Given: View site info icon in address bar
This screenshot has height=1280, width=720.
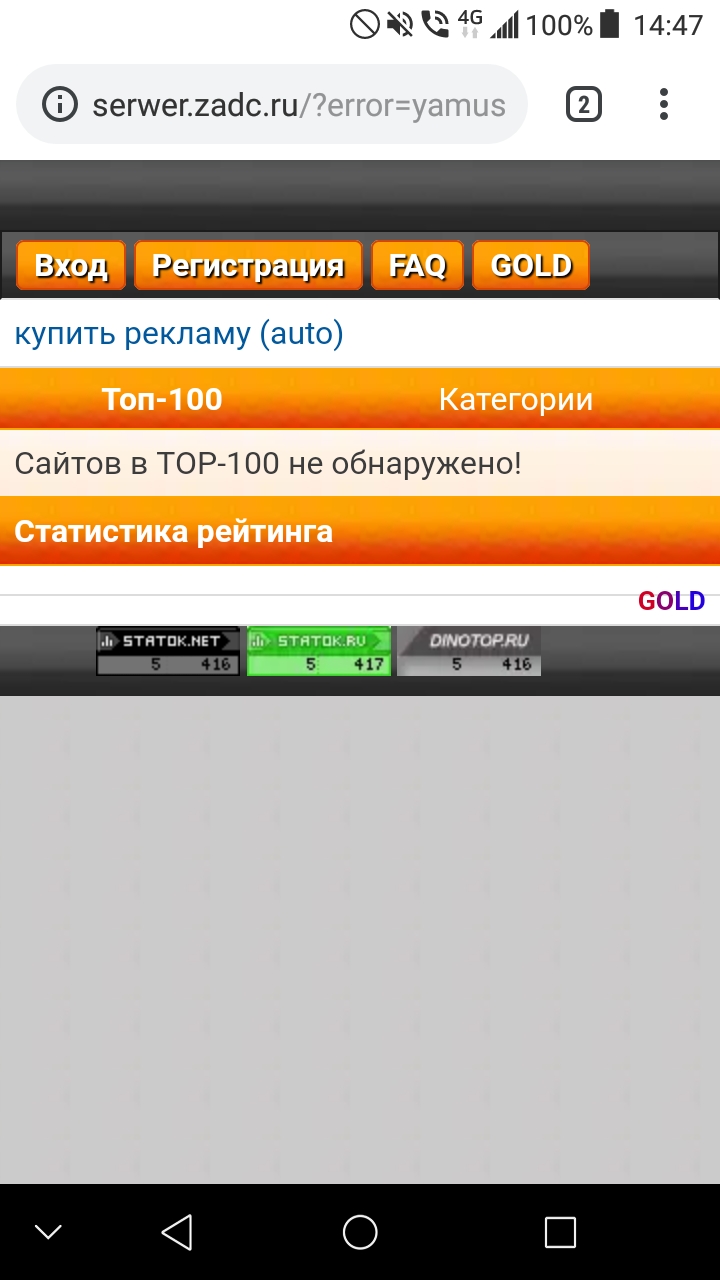Looking at the screenshot, I should coord(60,105).
